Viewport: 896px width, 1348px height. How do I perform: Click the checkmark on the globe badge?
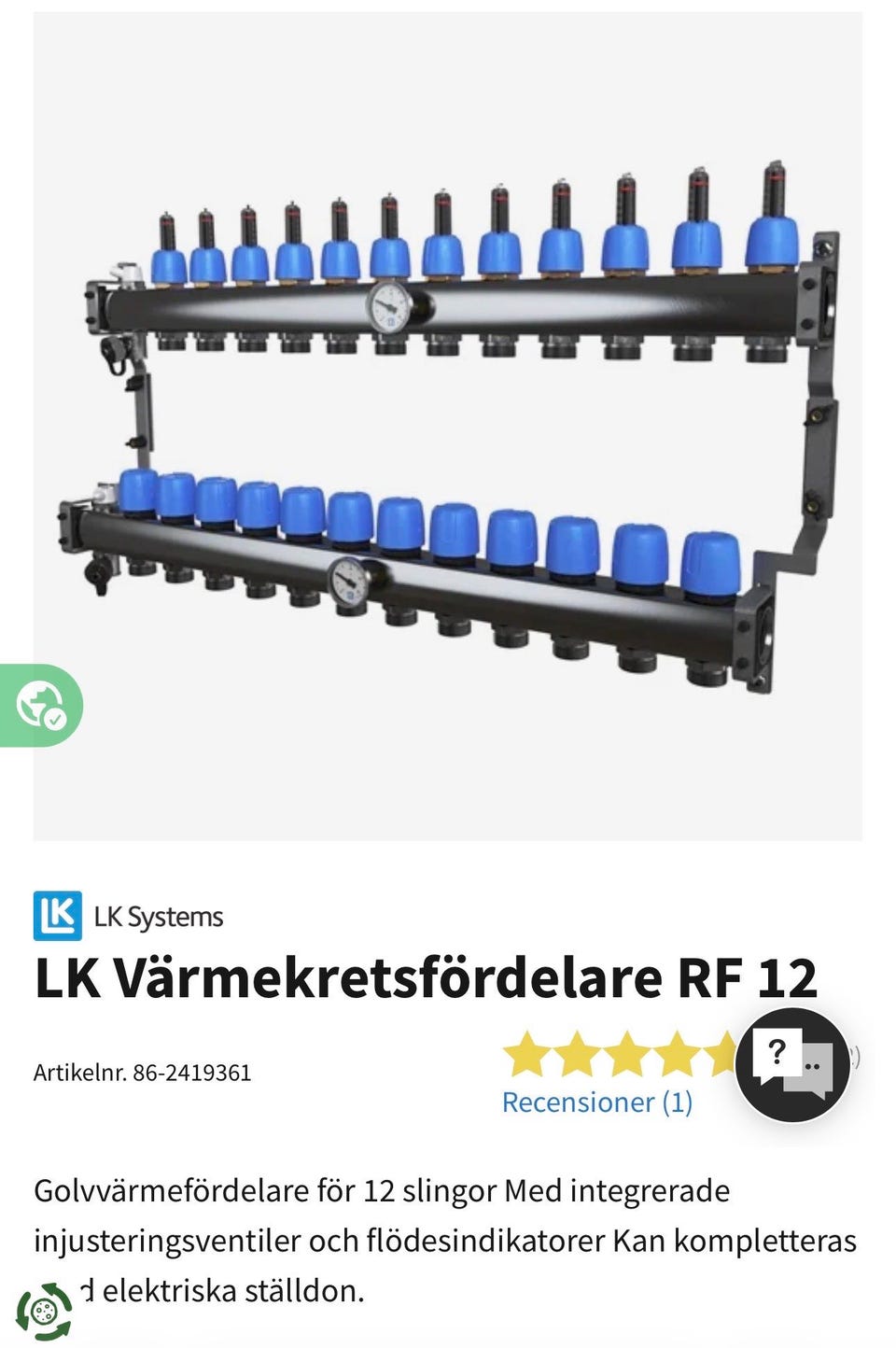pyautogui.click(x=54, y=720)
